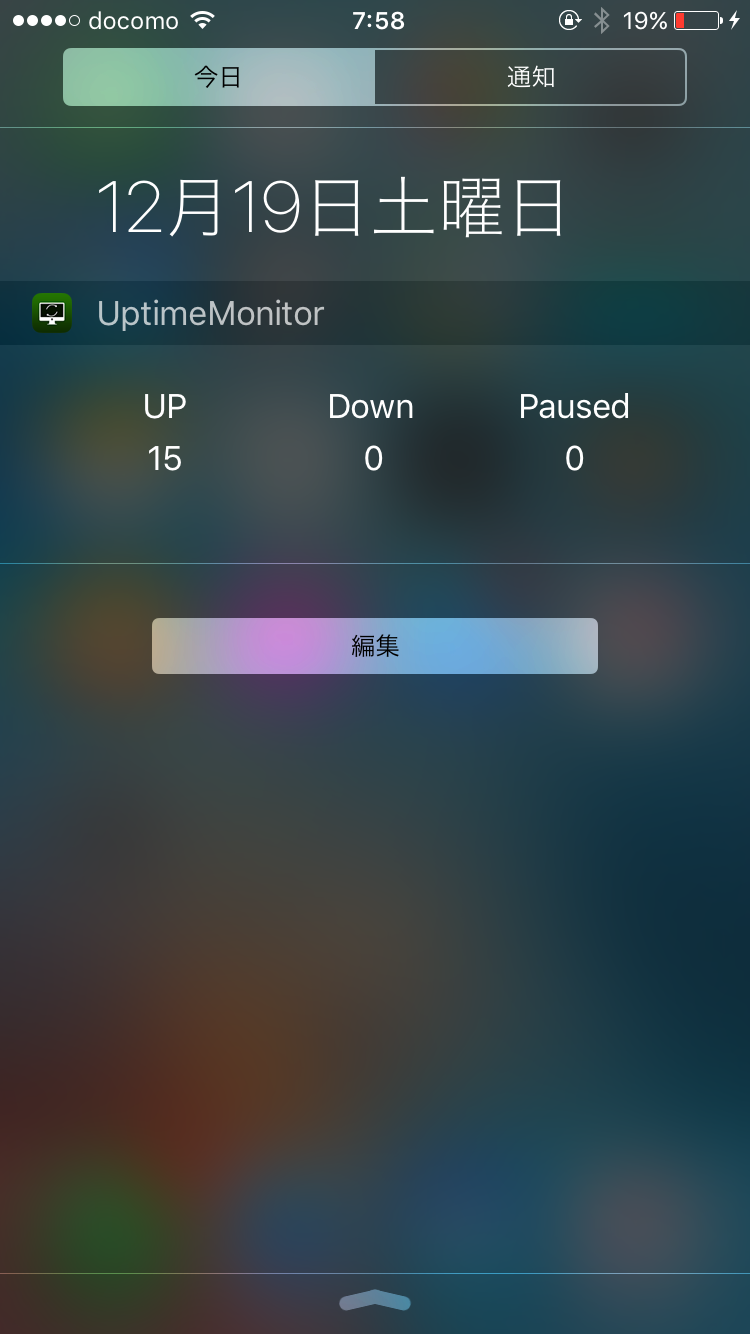Switch to the 通知 tab
Screen dimensions: 750x1334
click(x=531, y=77)
